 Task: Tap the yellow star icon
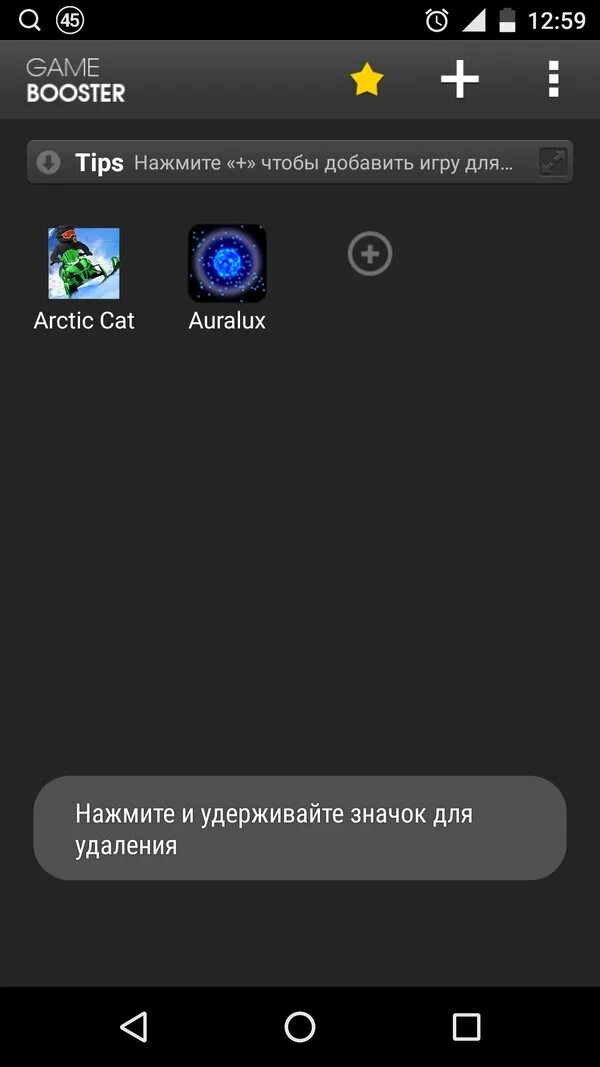coord(367,80)
